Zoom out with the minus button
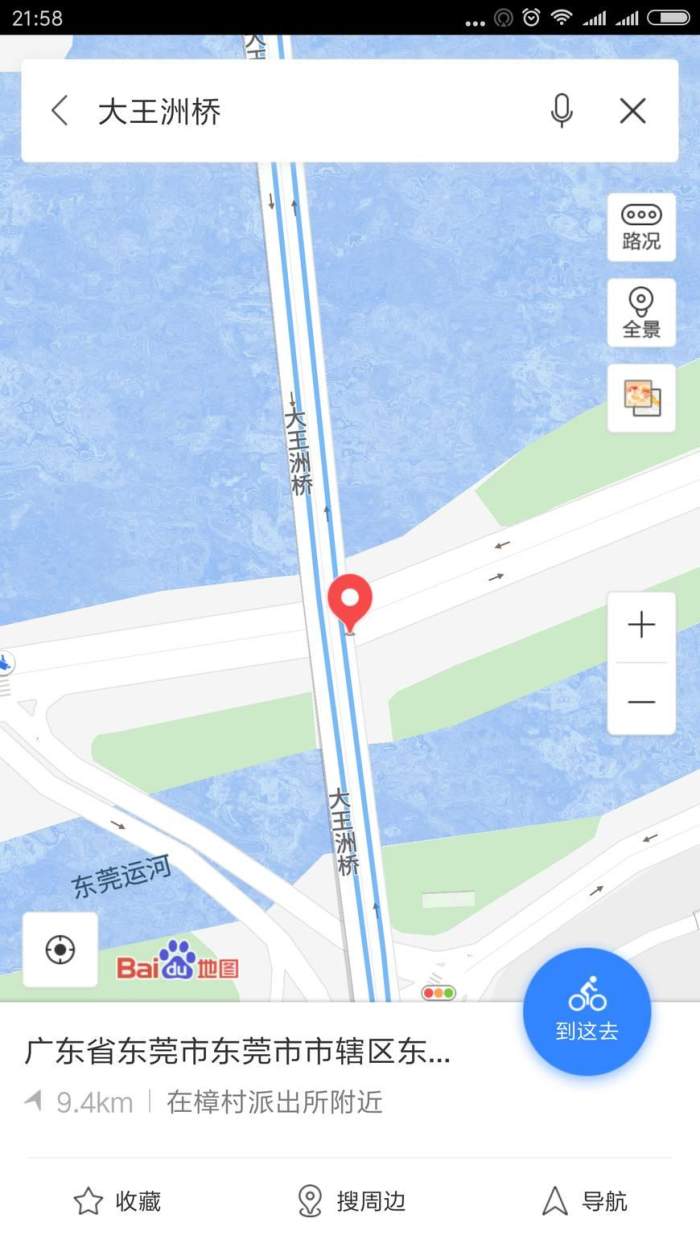This screenshot has width=700, height=1243. (641, 700)
